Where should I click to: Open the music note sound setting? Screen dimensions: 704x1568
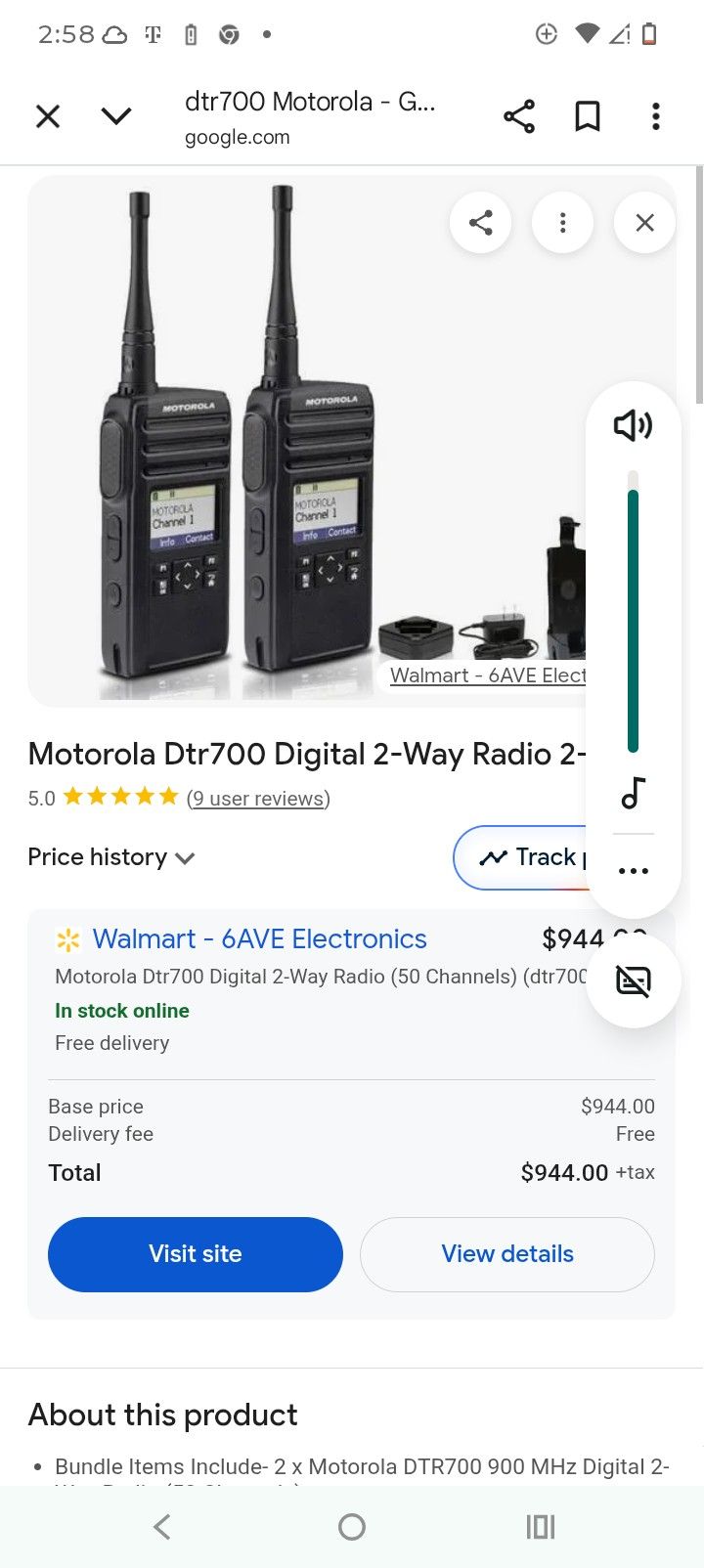coord(633,793)
